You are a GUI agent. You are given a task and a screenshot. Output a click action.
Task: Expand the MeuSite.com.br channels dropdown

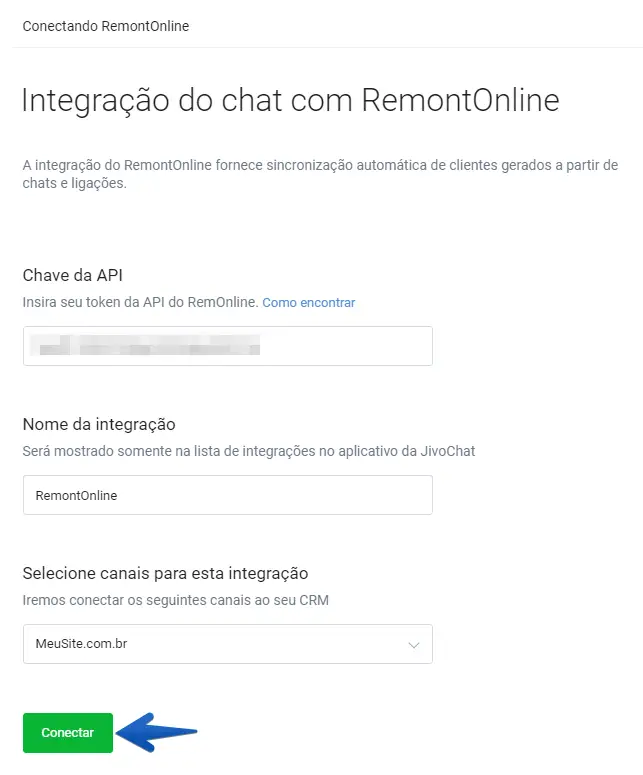pyautogui.click(x=227, y=644)
